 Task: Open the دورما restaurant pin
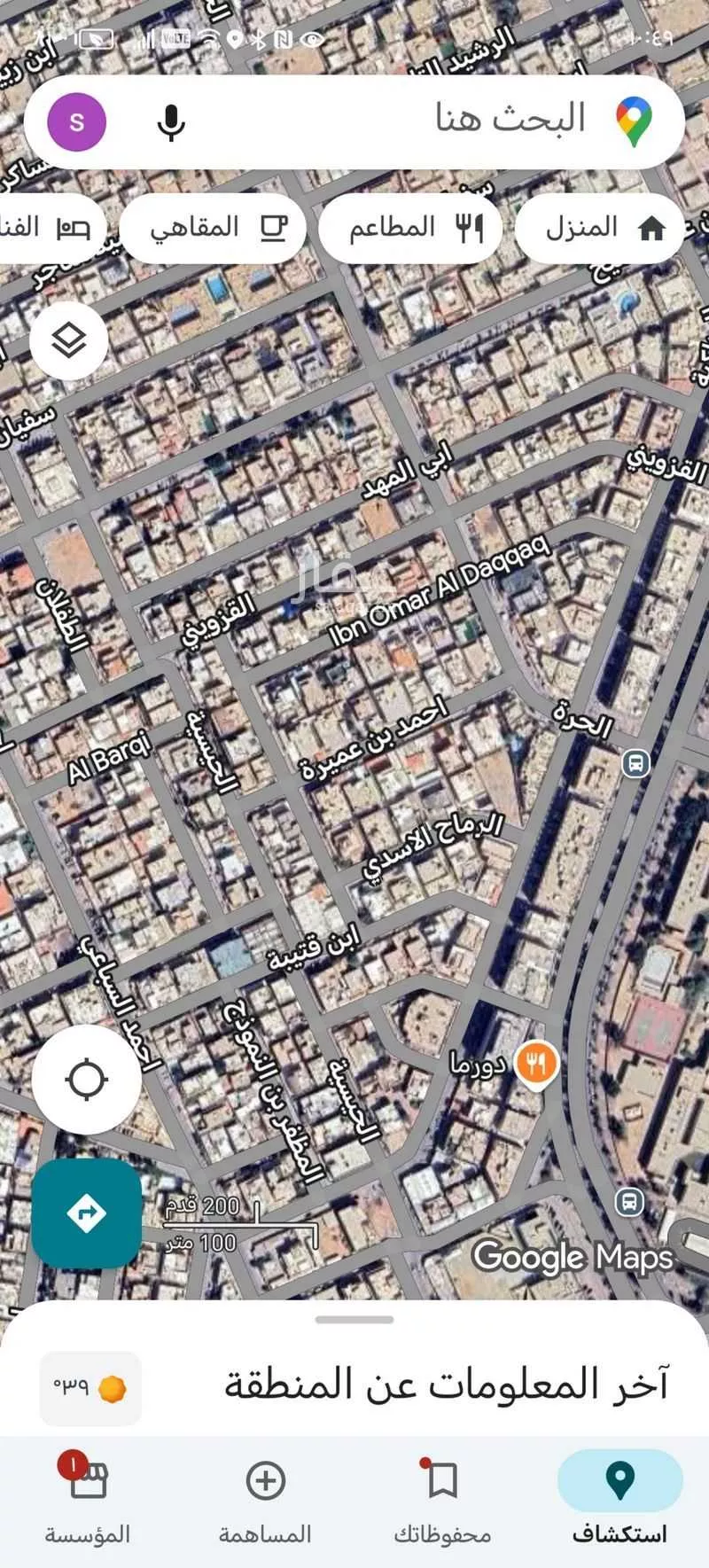tap(535, 1063)
